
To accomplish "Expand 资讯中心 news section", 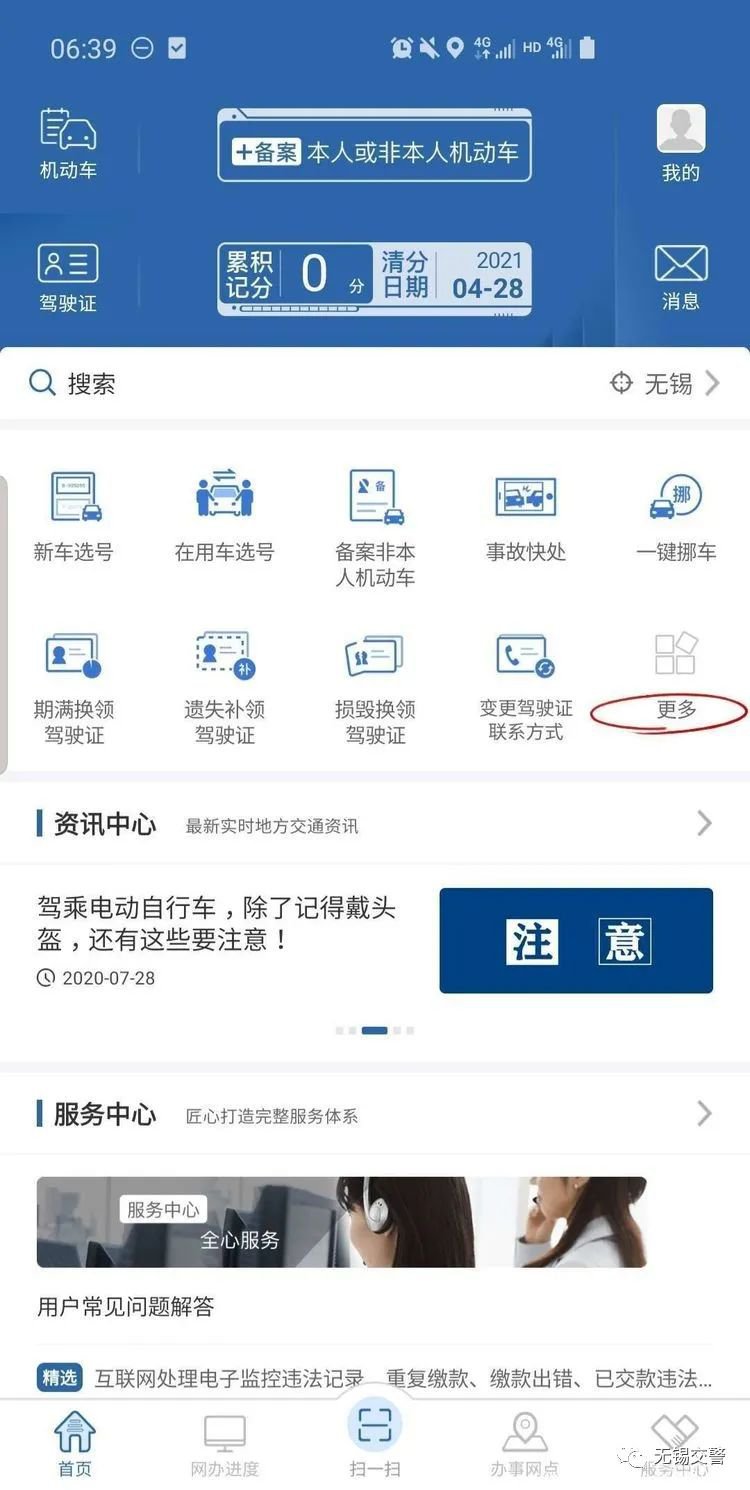I will pos(704,823).
